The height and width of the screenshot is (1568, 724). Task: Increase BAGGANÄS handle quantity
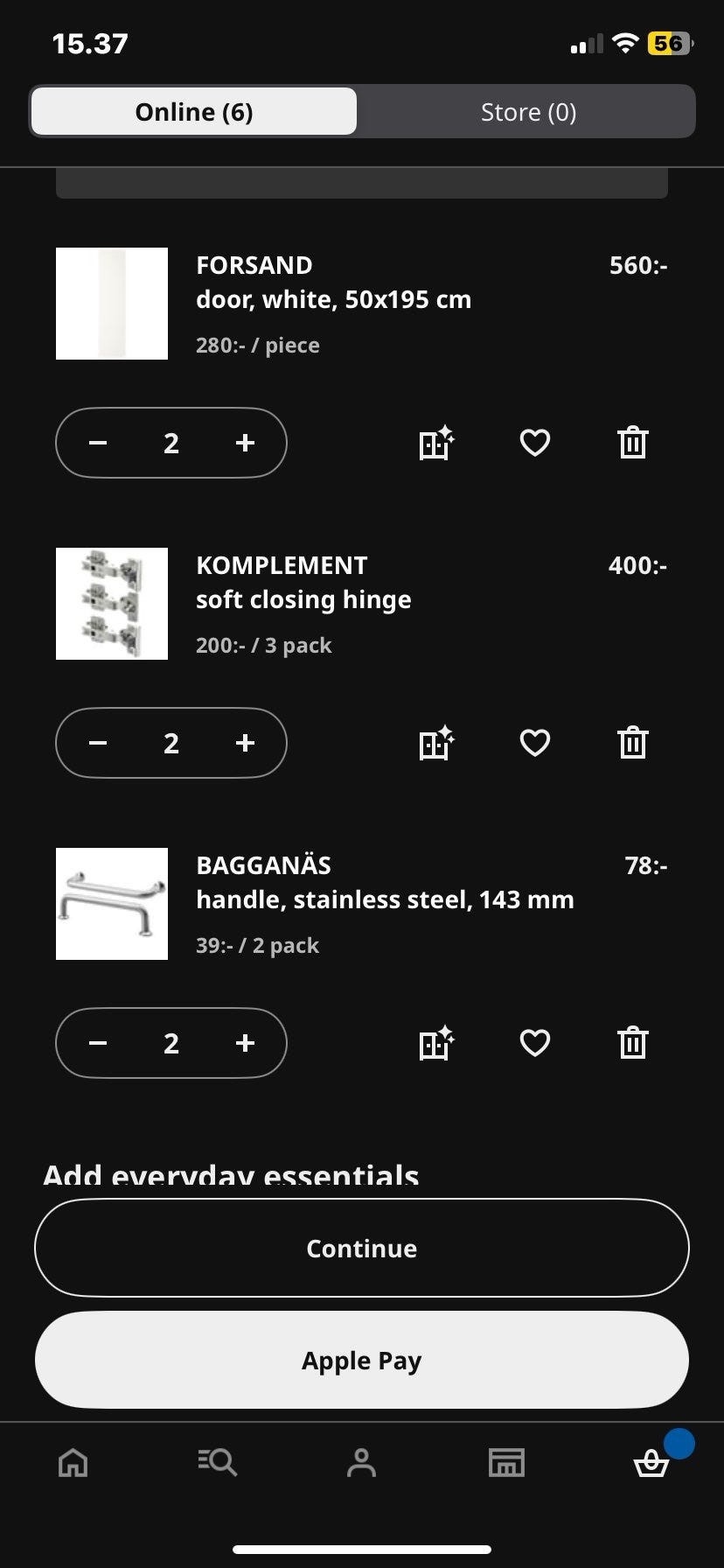(x=245, y=1043)
